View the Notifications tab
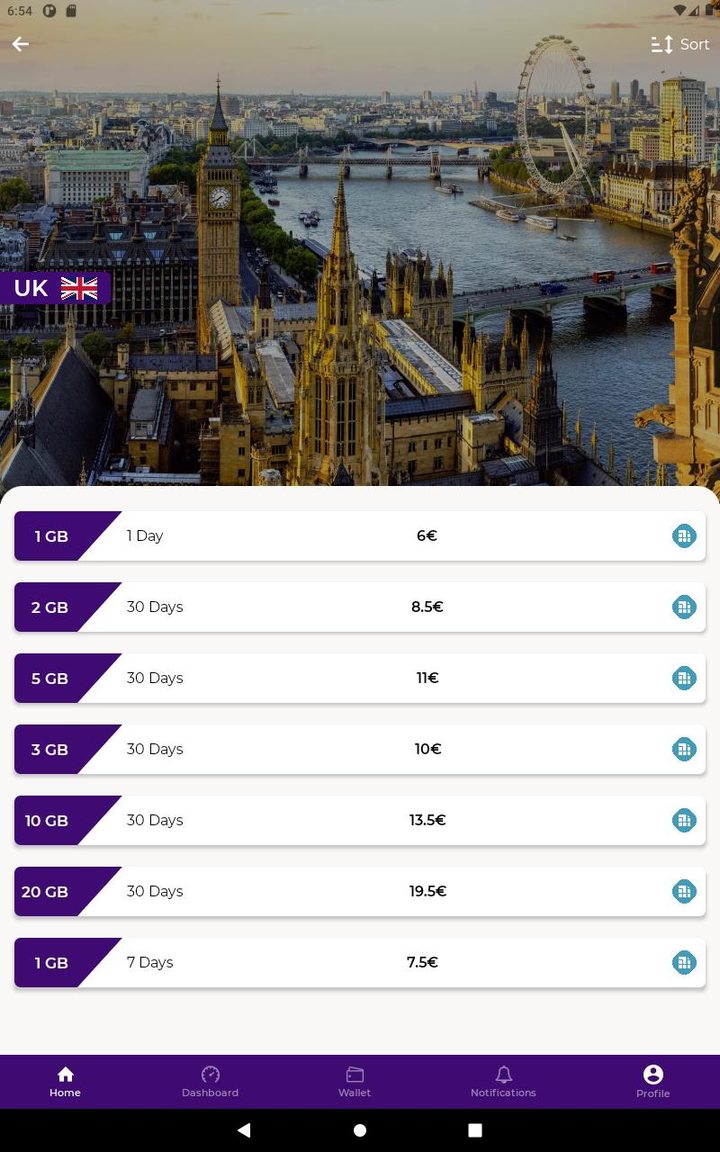Image resolution: width=720 pixels, height=1152 pixels. tap(503, 1081)
